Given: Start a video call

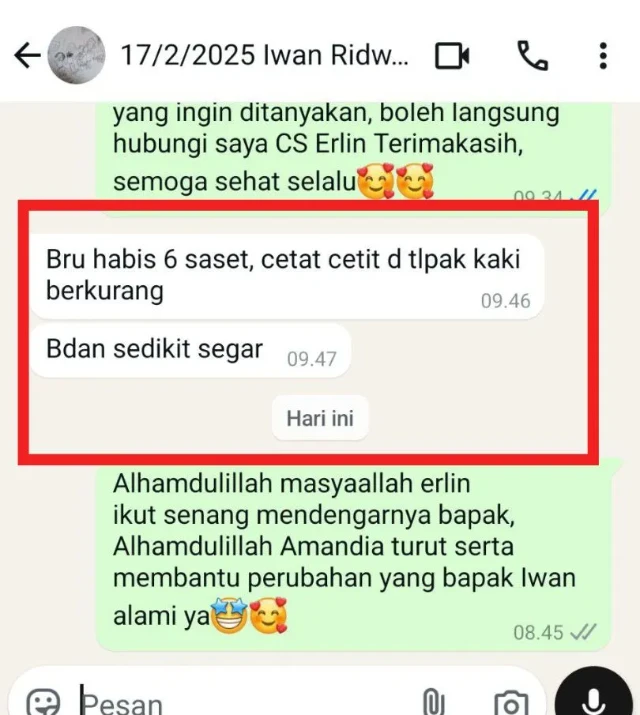Looking at the screenshot, I should pos(453,56).
